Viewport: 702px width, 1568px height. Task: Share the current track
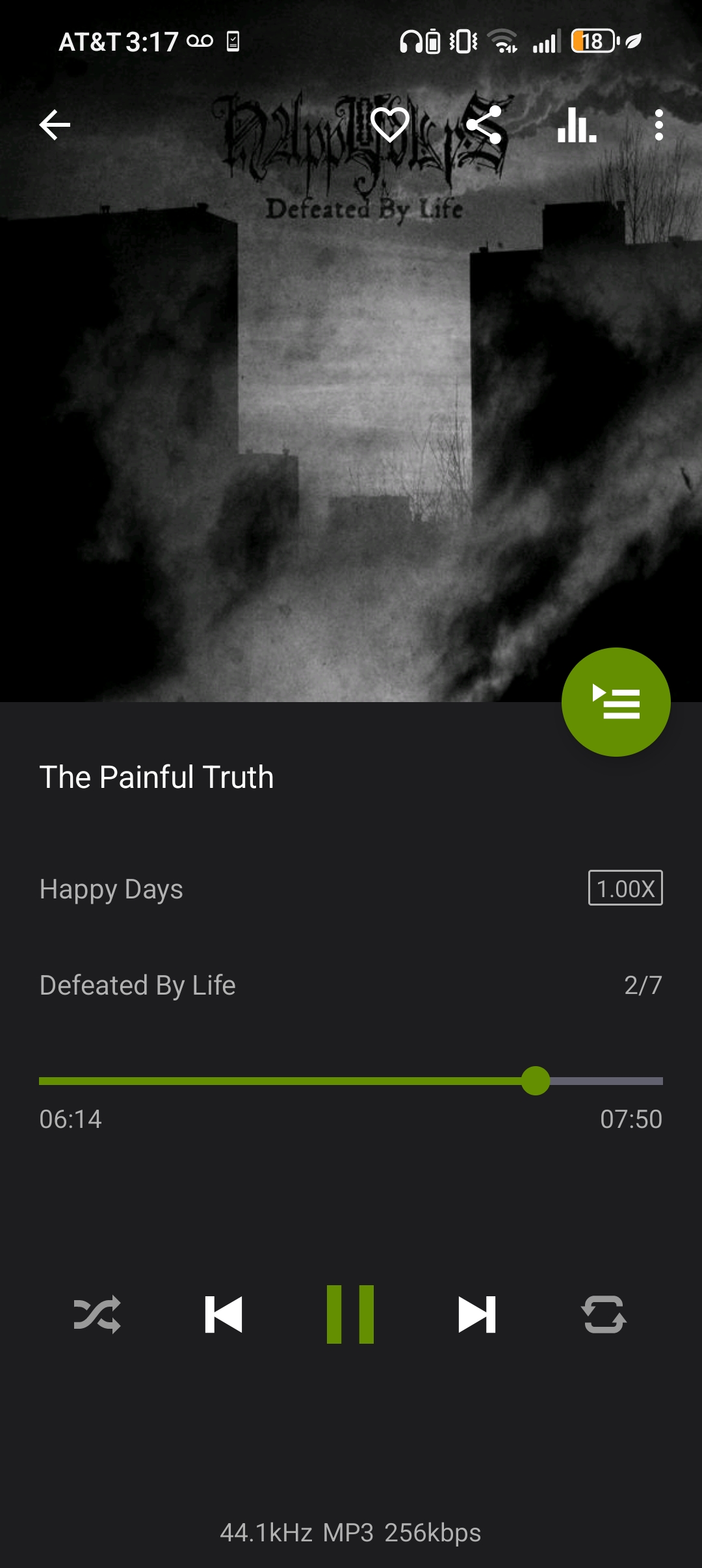tap(484, 125)
